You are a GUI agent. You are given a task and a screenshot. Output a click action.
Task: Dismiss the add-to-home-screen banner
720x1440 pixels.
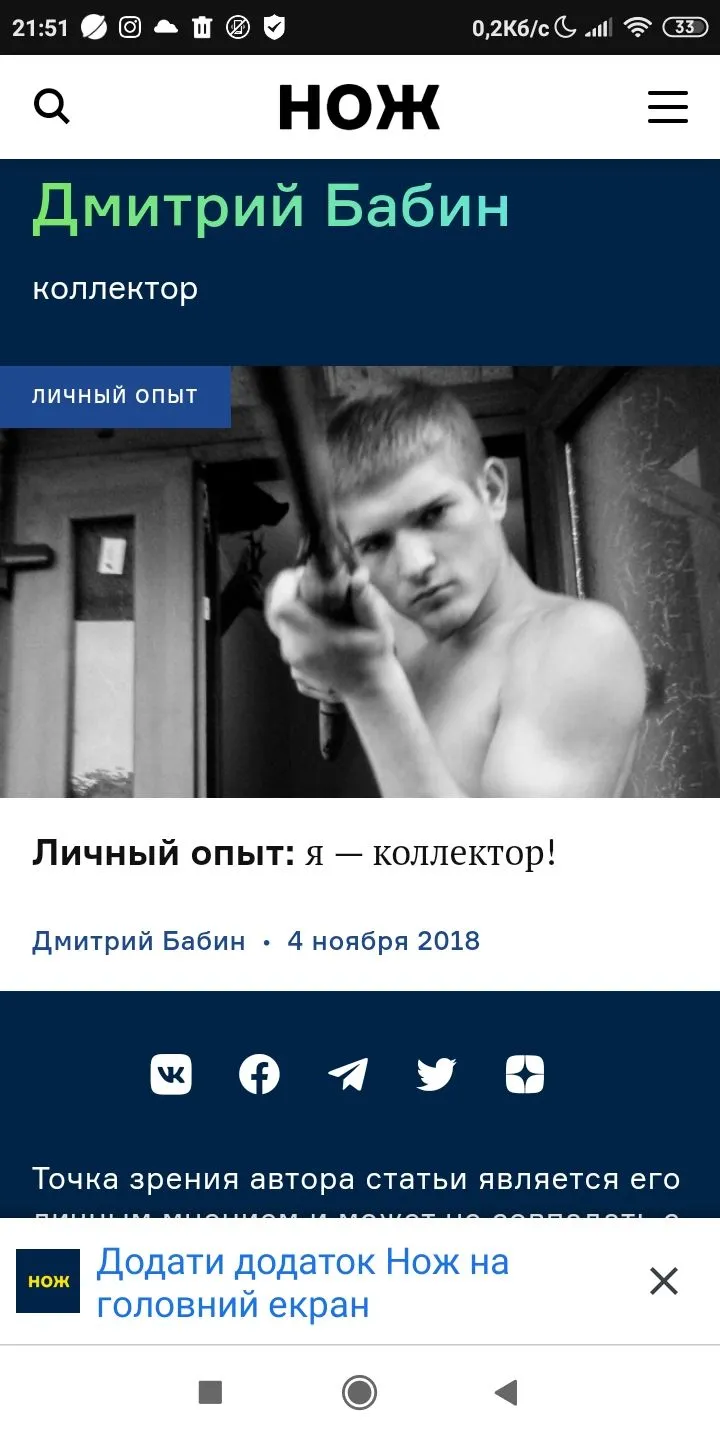click(x=664, y=1281)
